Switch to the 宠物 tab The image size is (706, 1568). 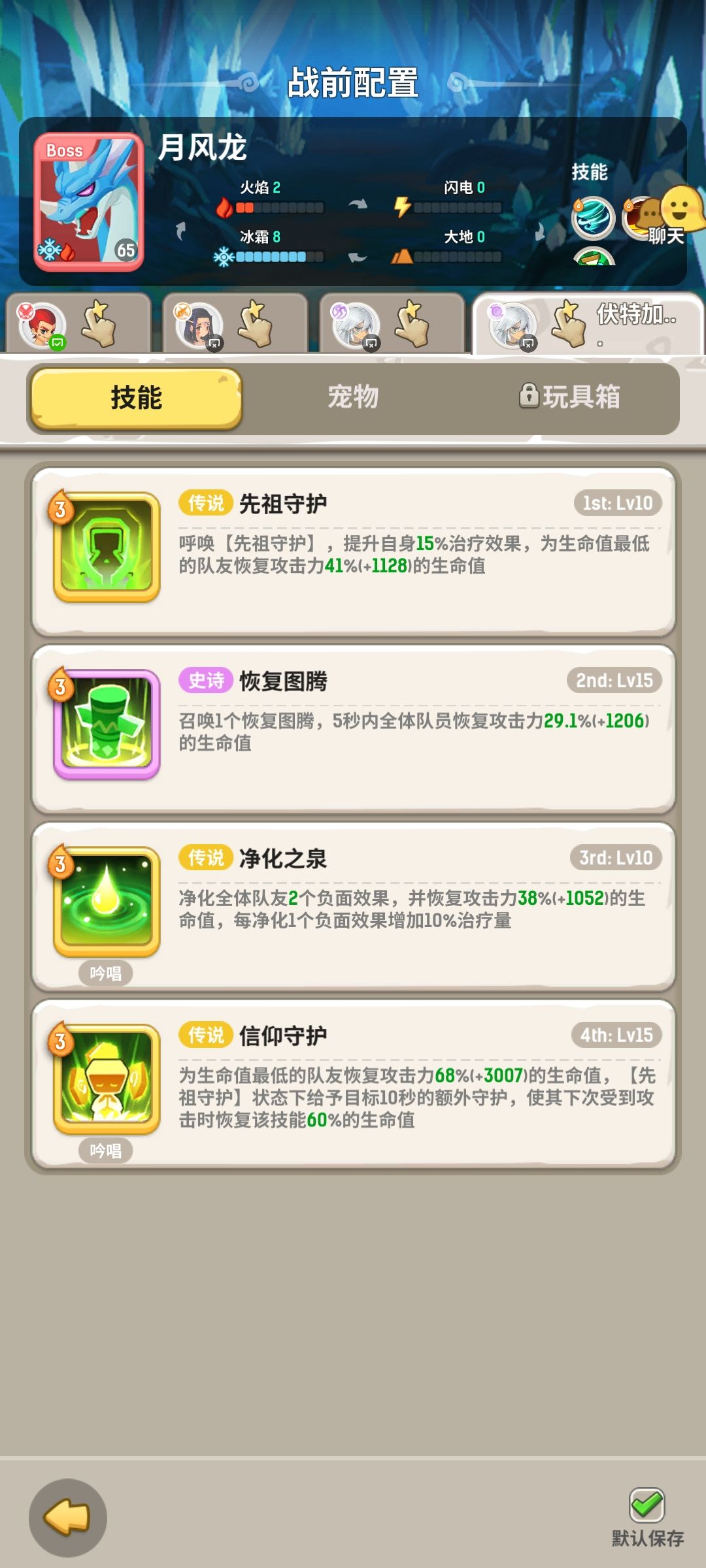353,397
